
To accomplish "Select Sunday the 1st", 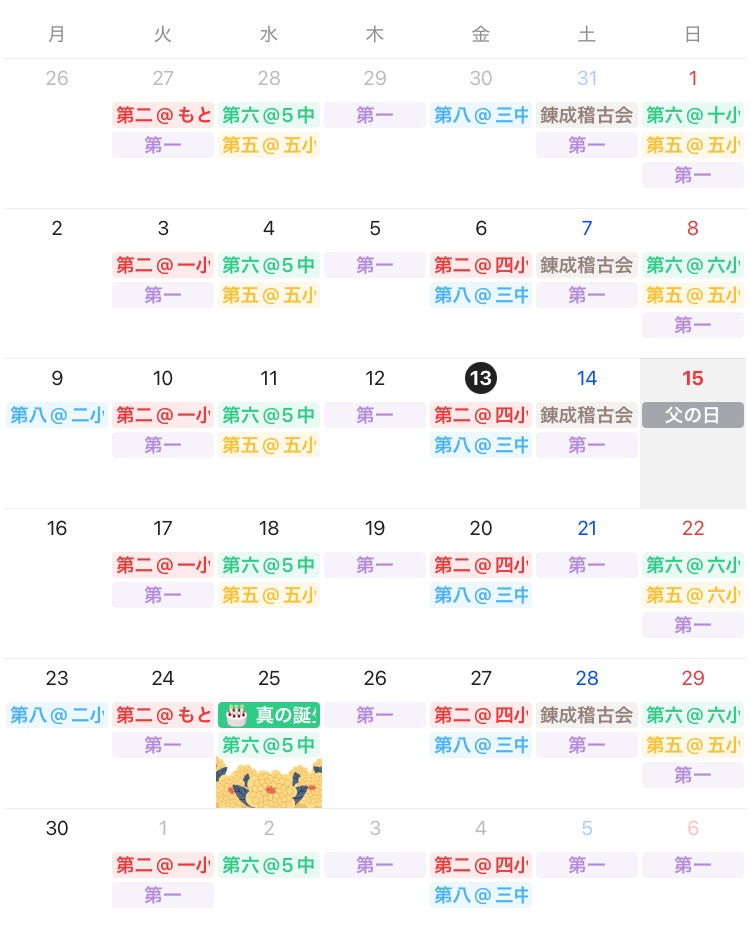I will pyautogui.click(x=692, y=79).
